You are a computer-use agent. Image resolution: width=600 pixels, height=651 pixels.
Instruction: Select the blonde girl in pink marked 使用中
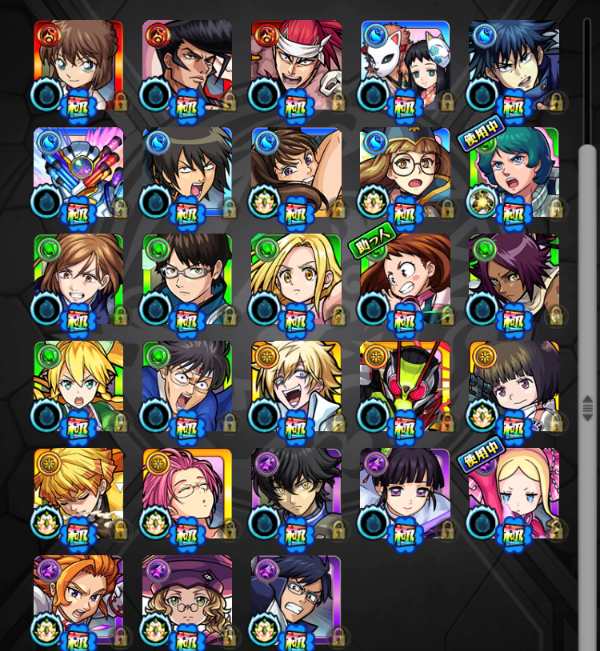point(513,492)
